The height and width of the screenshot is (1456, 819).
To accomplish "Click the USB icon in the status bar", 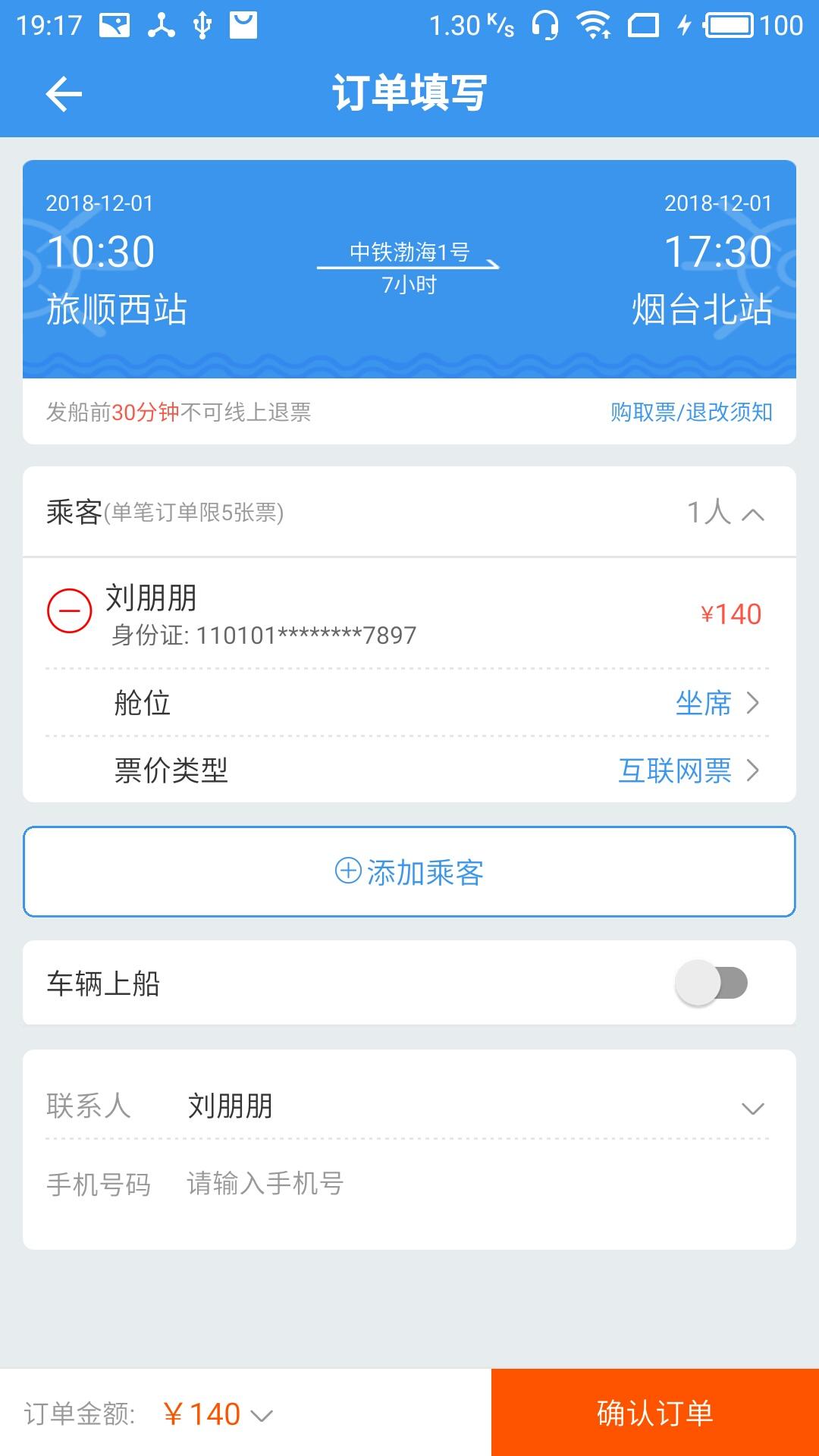I will click(203, 25).
